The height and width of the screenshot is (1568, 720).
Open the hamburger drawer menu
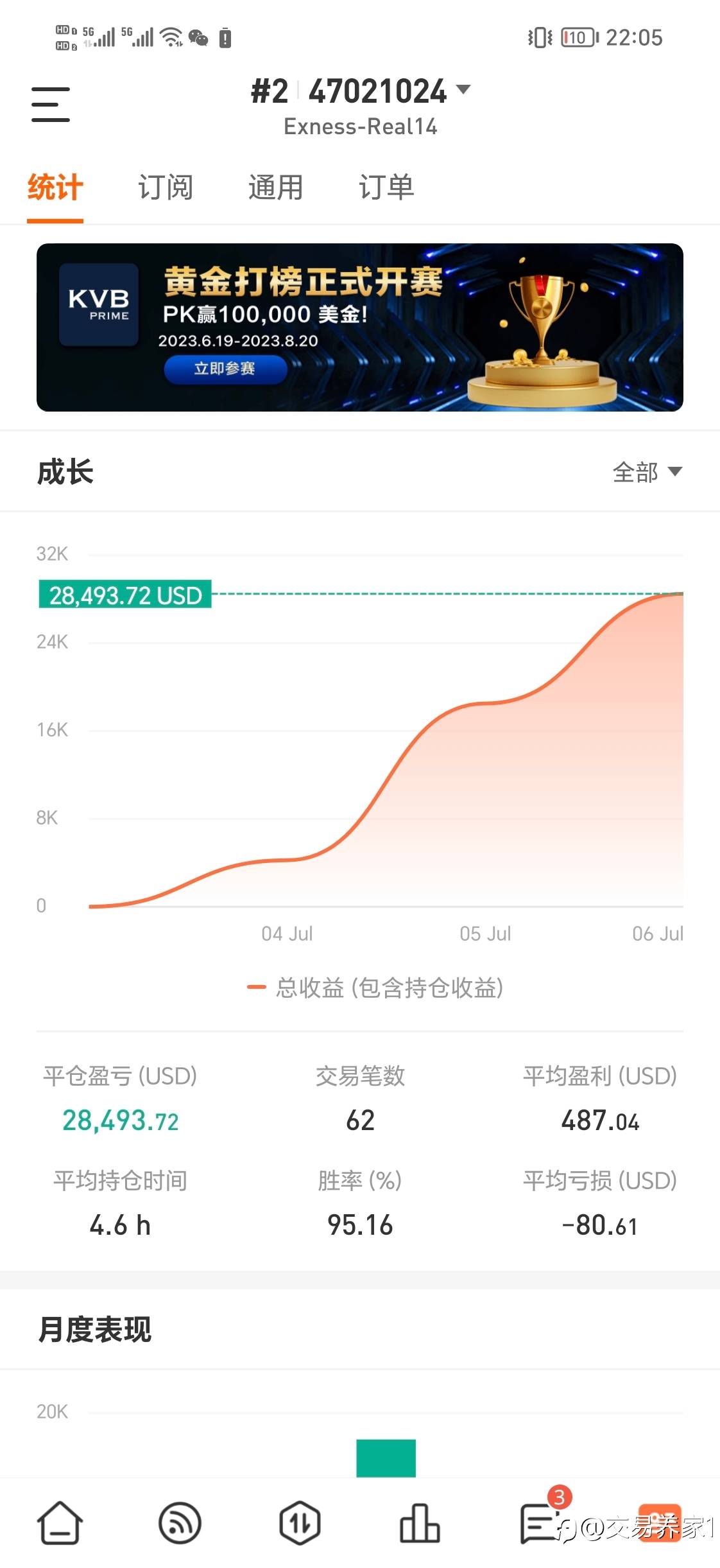51,104
